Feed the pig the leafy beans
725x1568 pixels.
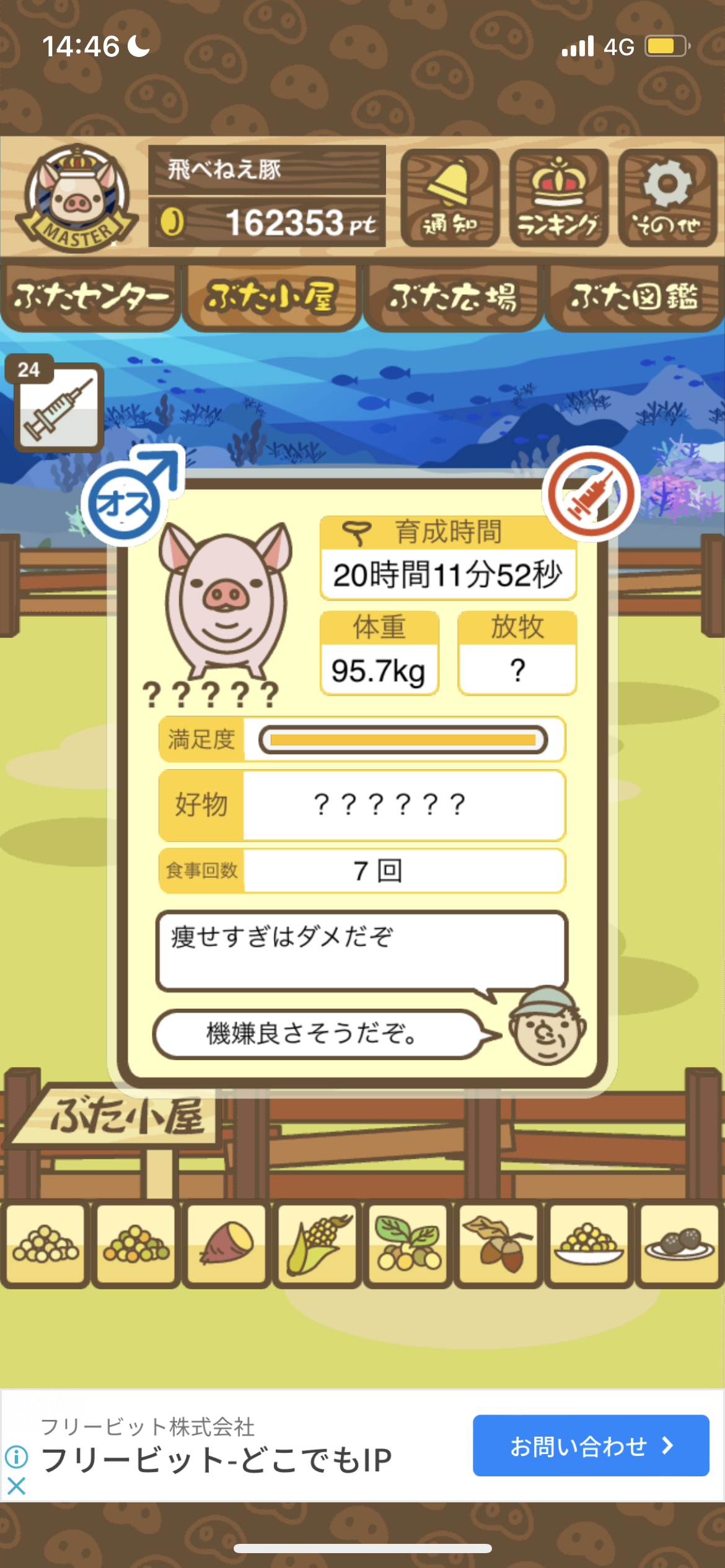[x=408, y=1243]
